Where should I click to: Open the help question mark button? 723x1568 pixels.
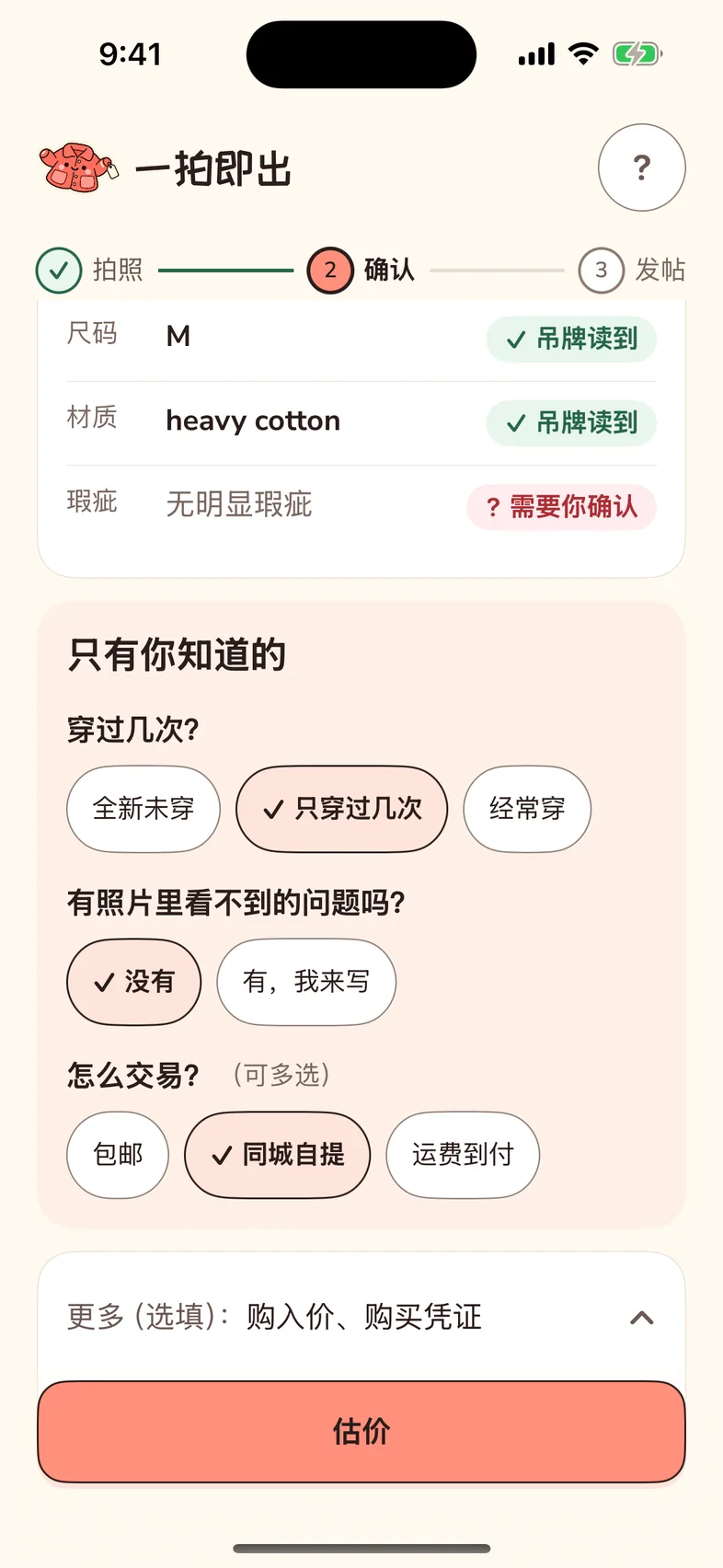tap(641, 167)
